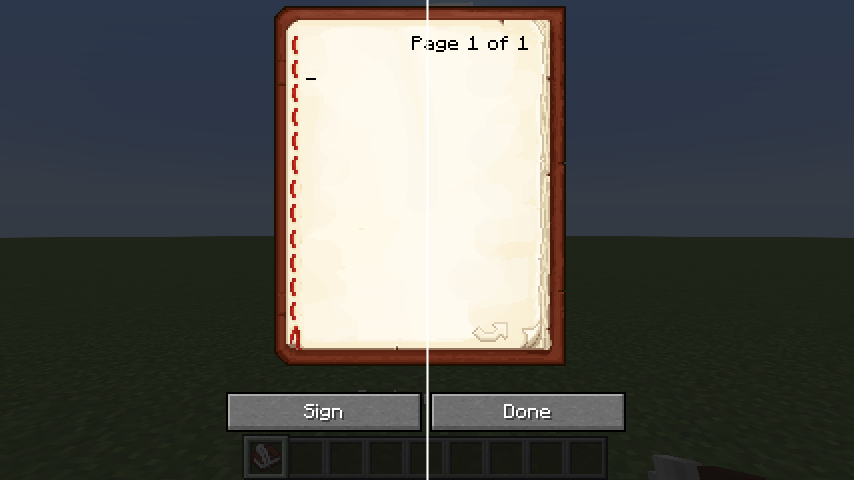Turn to the next page with the arrow
Image resolution: width=854 pixels, height=480 pixels.
pyautogui.click(x=491, y=332)
